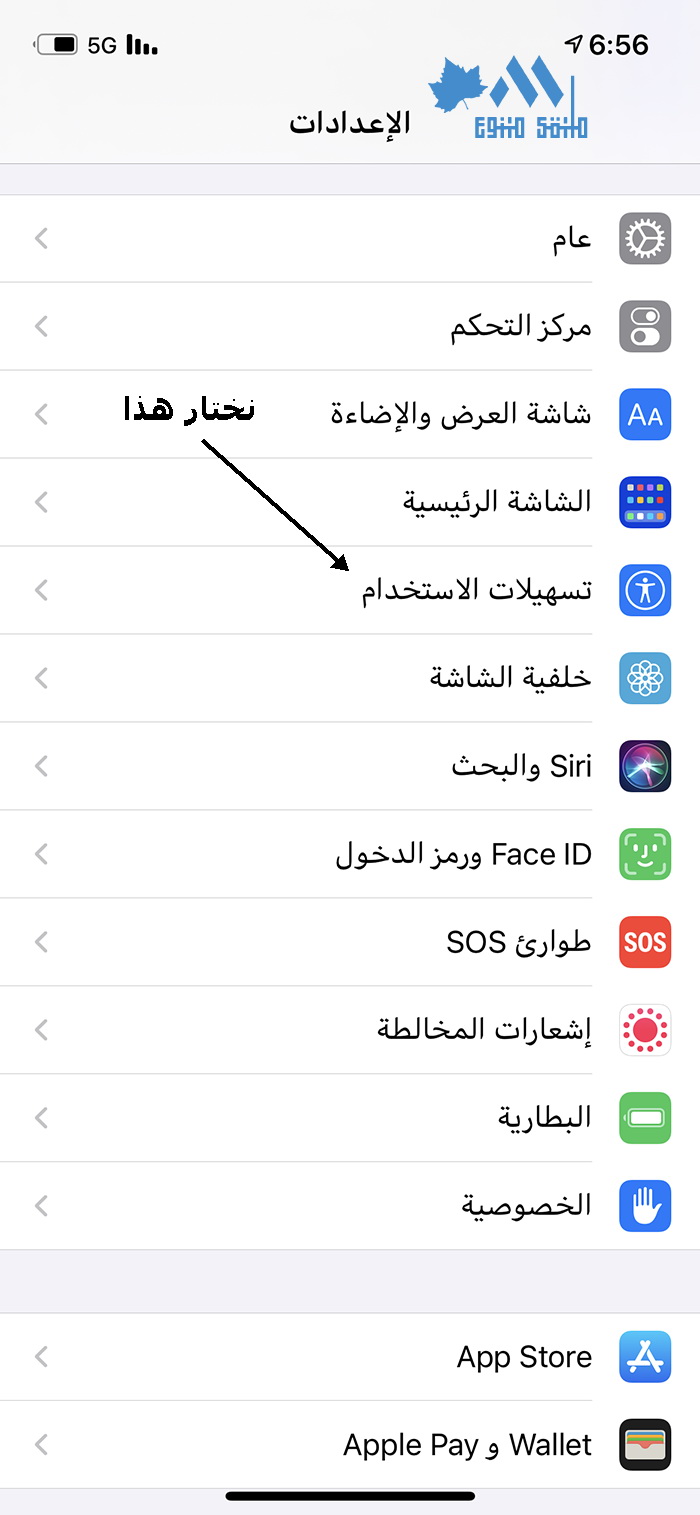The width and height of the screenshot is (700, 1515).
Task: Go to تسهيلات الاستخدام (Accessibility)
Action: (x=350, y=590)
